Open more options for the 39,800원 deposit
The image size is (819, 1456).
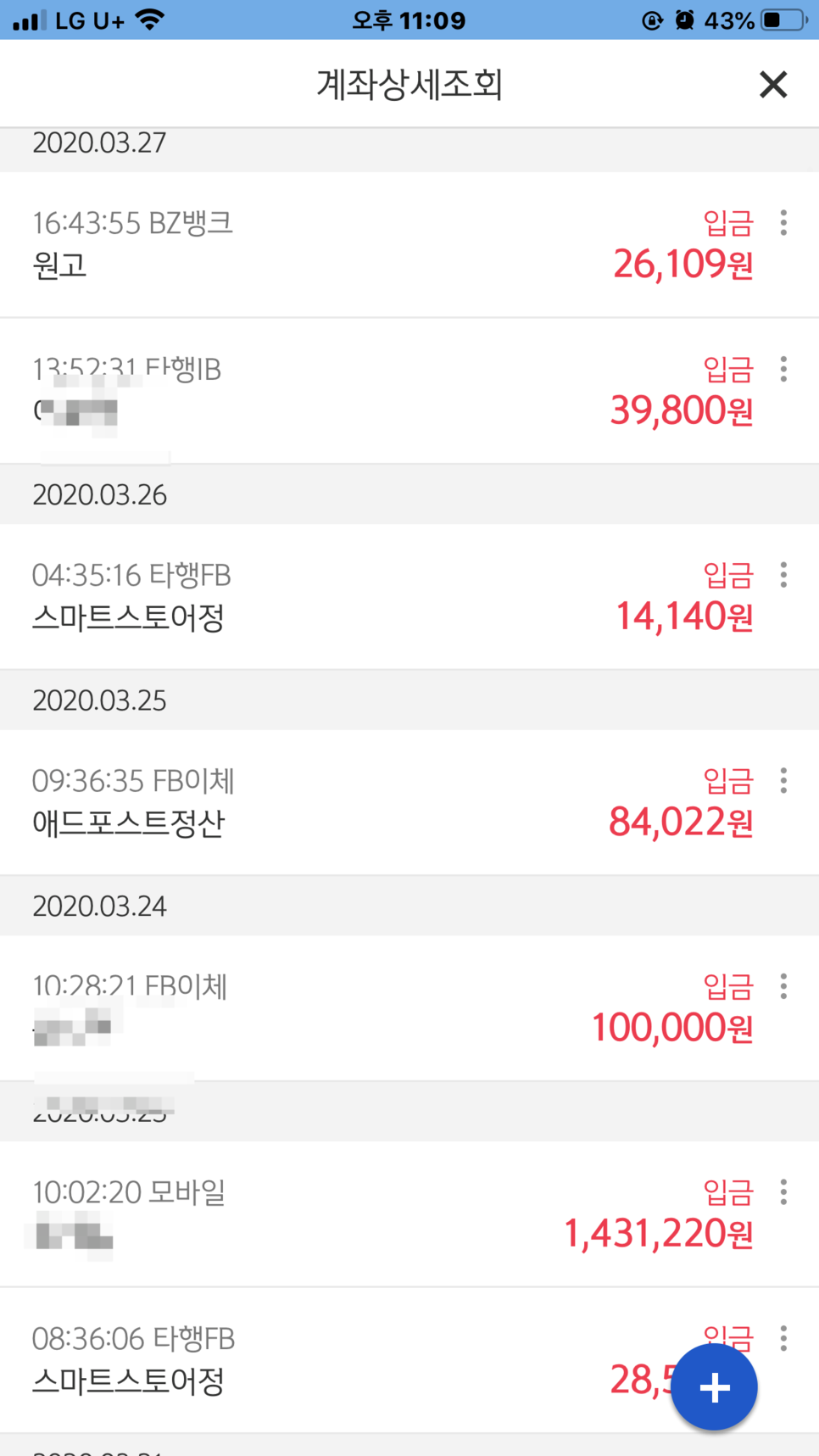click(x=783, y=369)
